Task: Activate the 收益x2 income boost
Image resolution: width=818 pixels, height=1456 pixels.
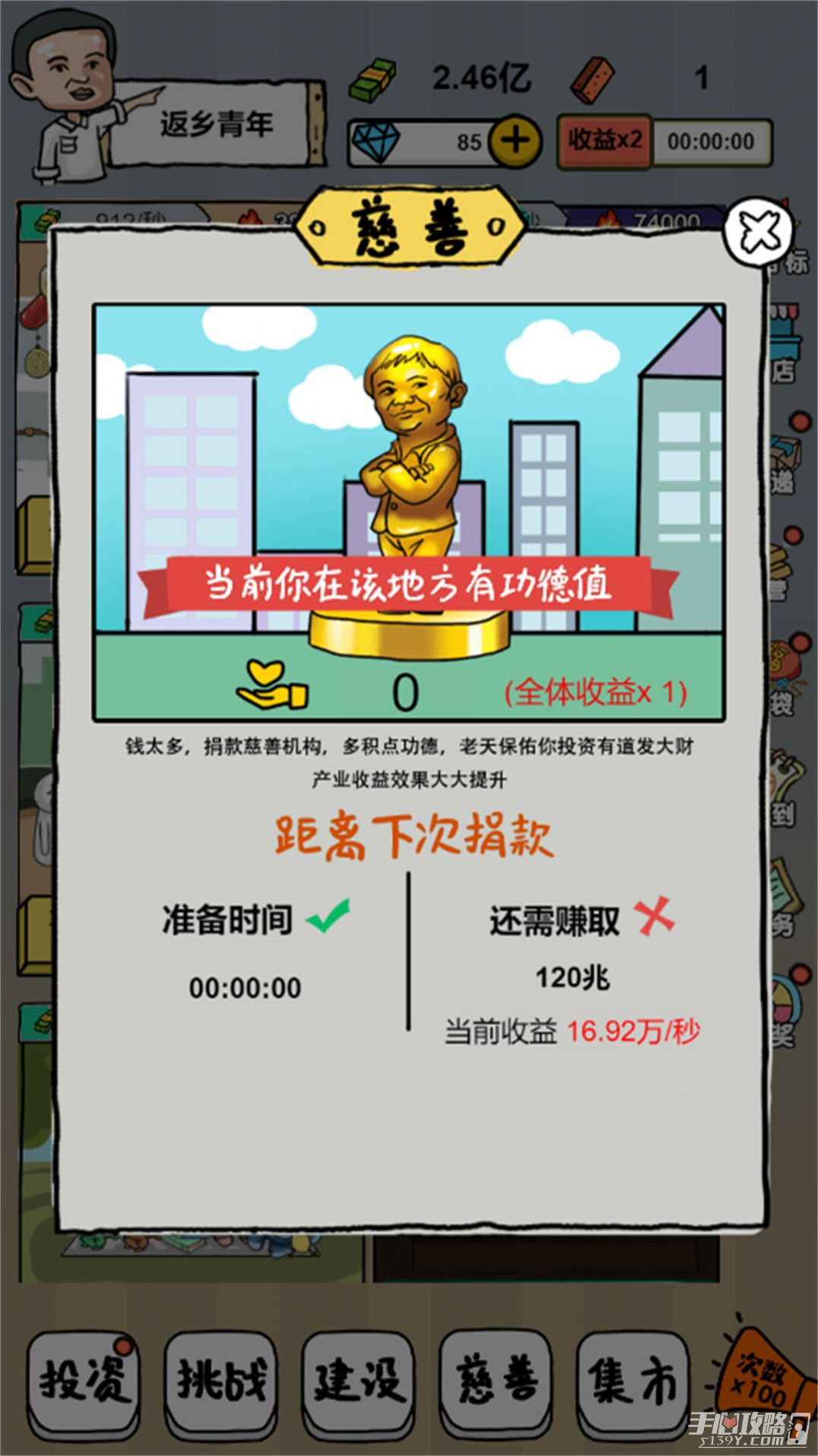Action: coord(605,141)
